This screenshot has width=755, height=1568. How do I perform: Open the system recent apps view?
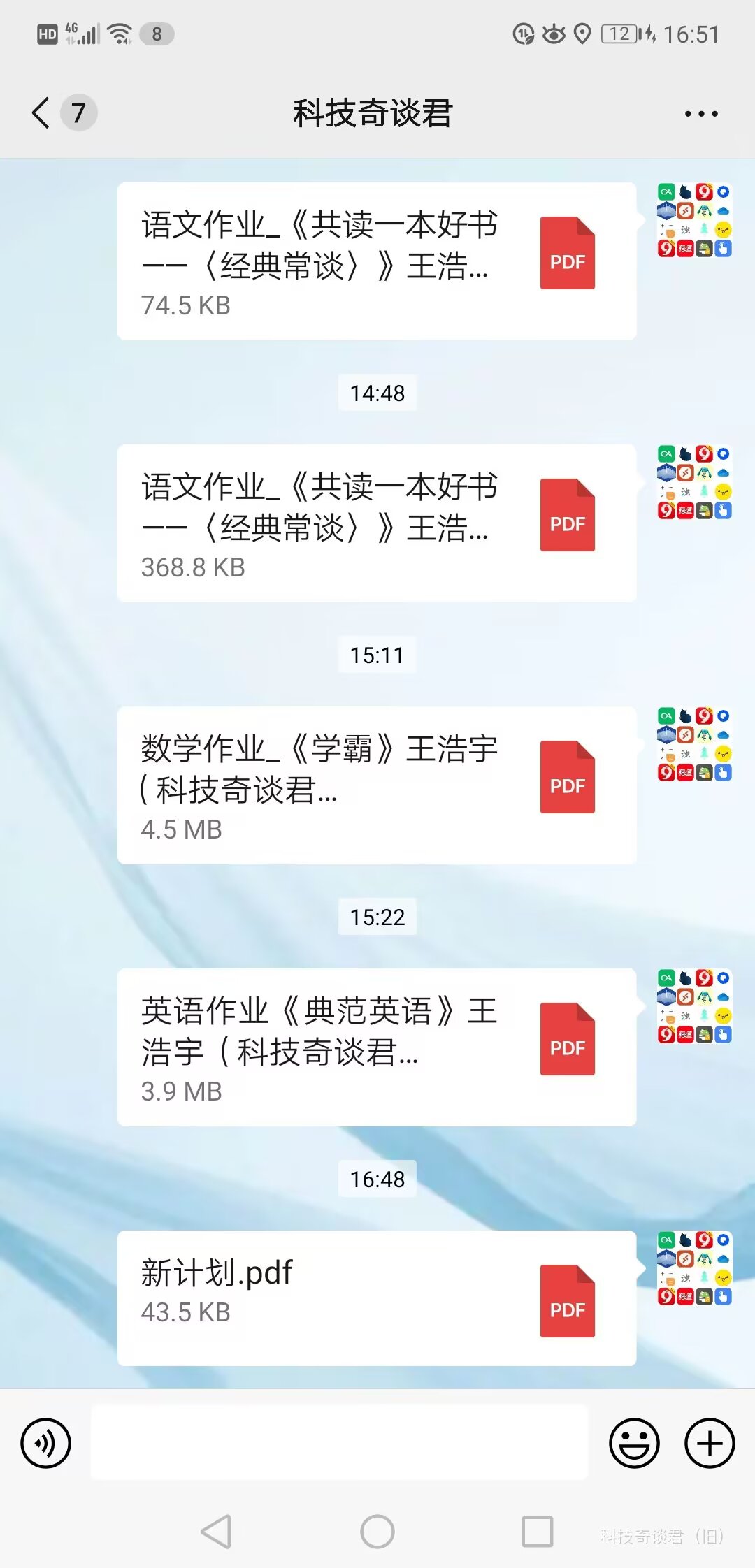(538, 1532)
